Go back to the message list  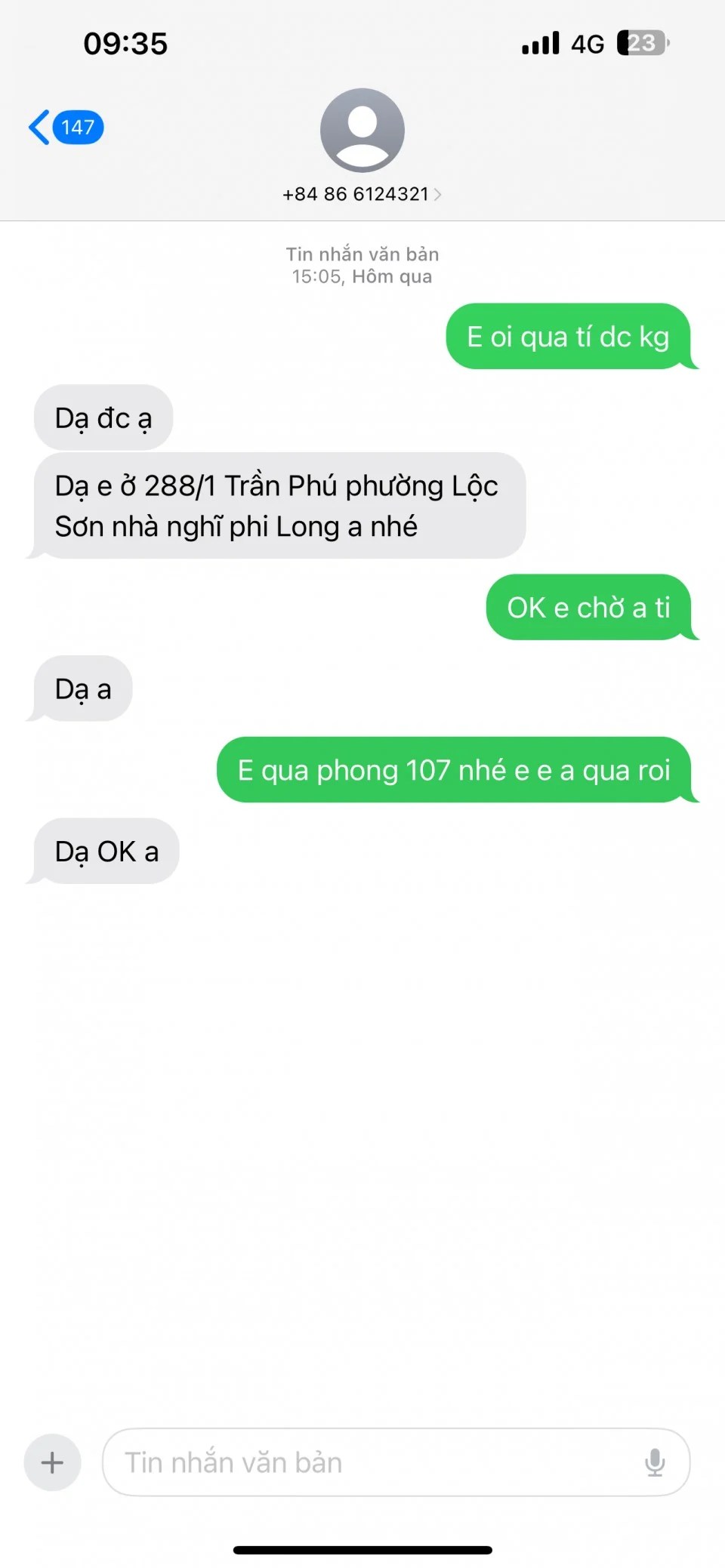[x=64, y=127]
